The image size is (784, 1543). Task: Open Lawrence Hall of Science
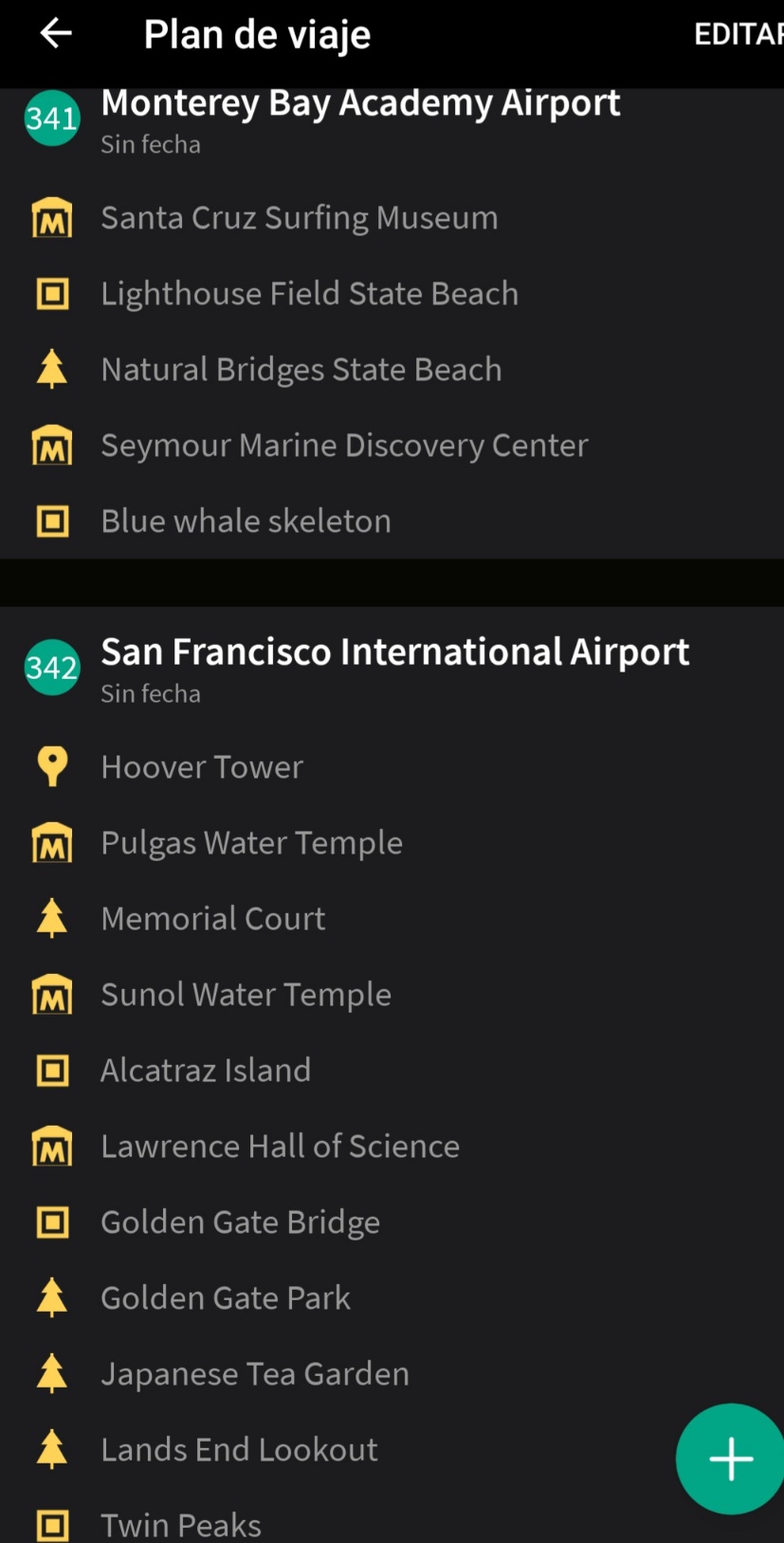pos(280,1147)
